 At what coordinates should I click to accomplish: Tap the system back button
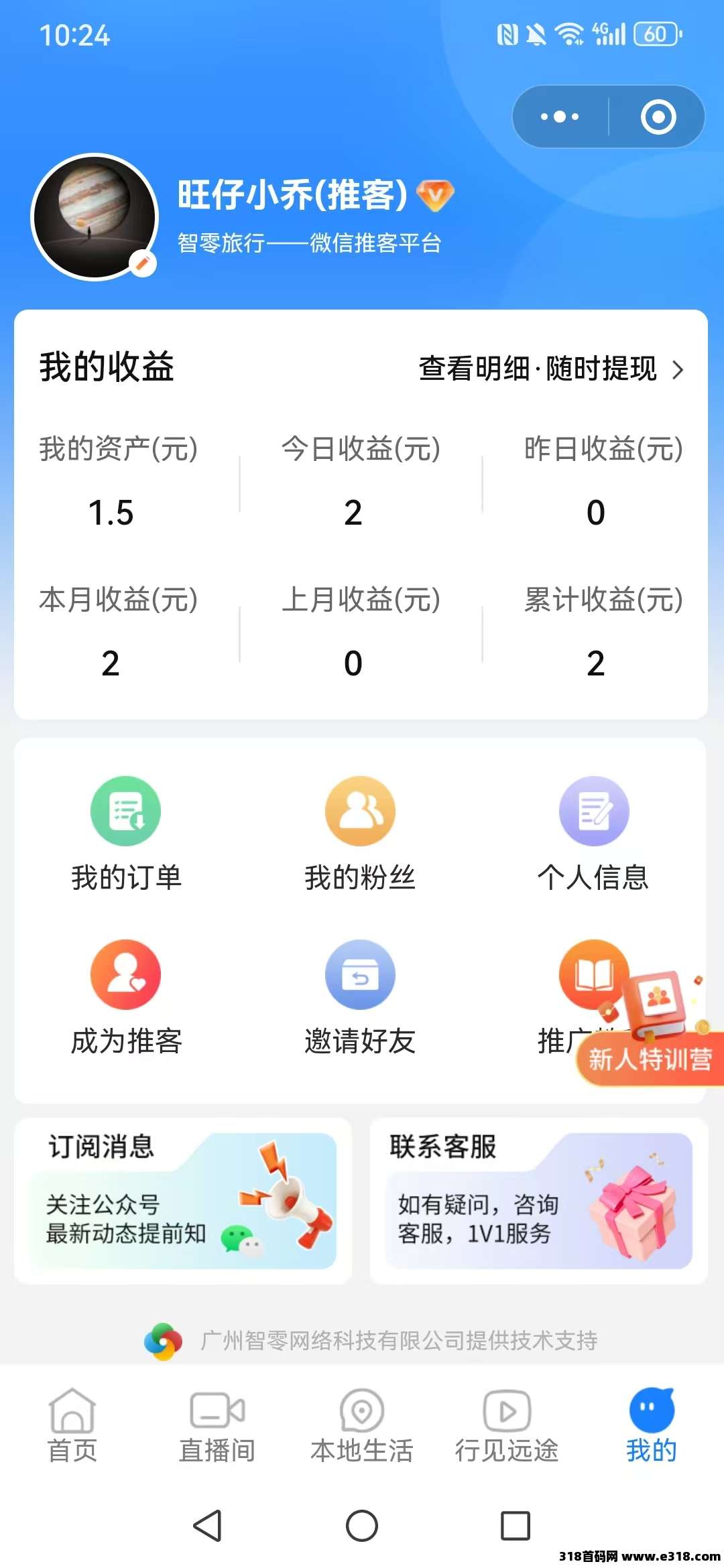(207, 1526)
